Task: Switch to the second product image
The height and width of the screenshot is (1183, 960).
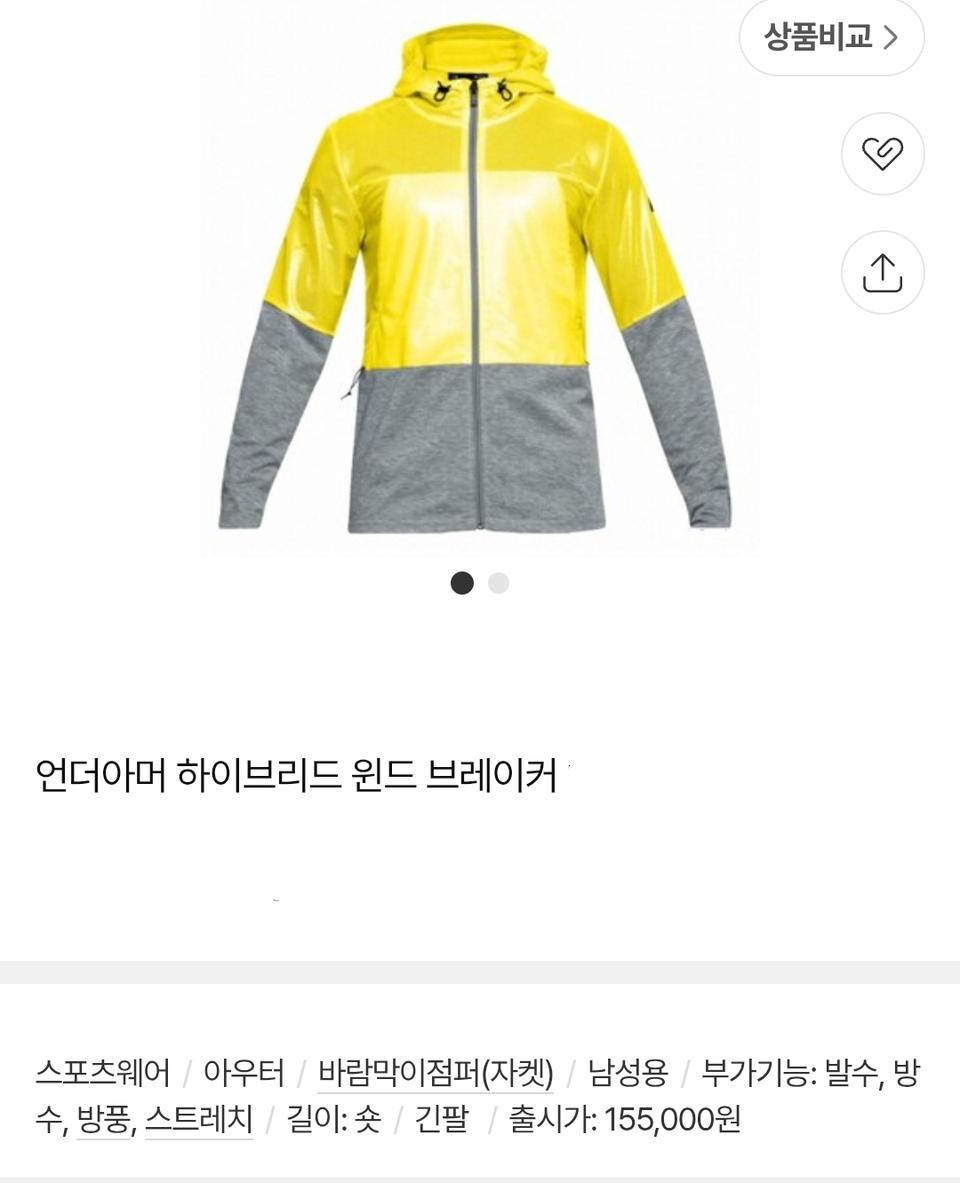Action: pos(497,581)
